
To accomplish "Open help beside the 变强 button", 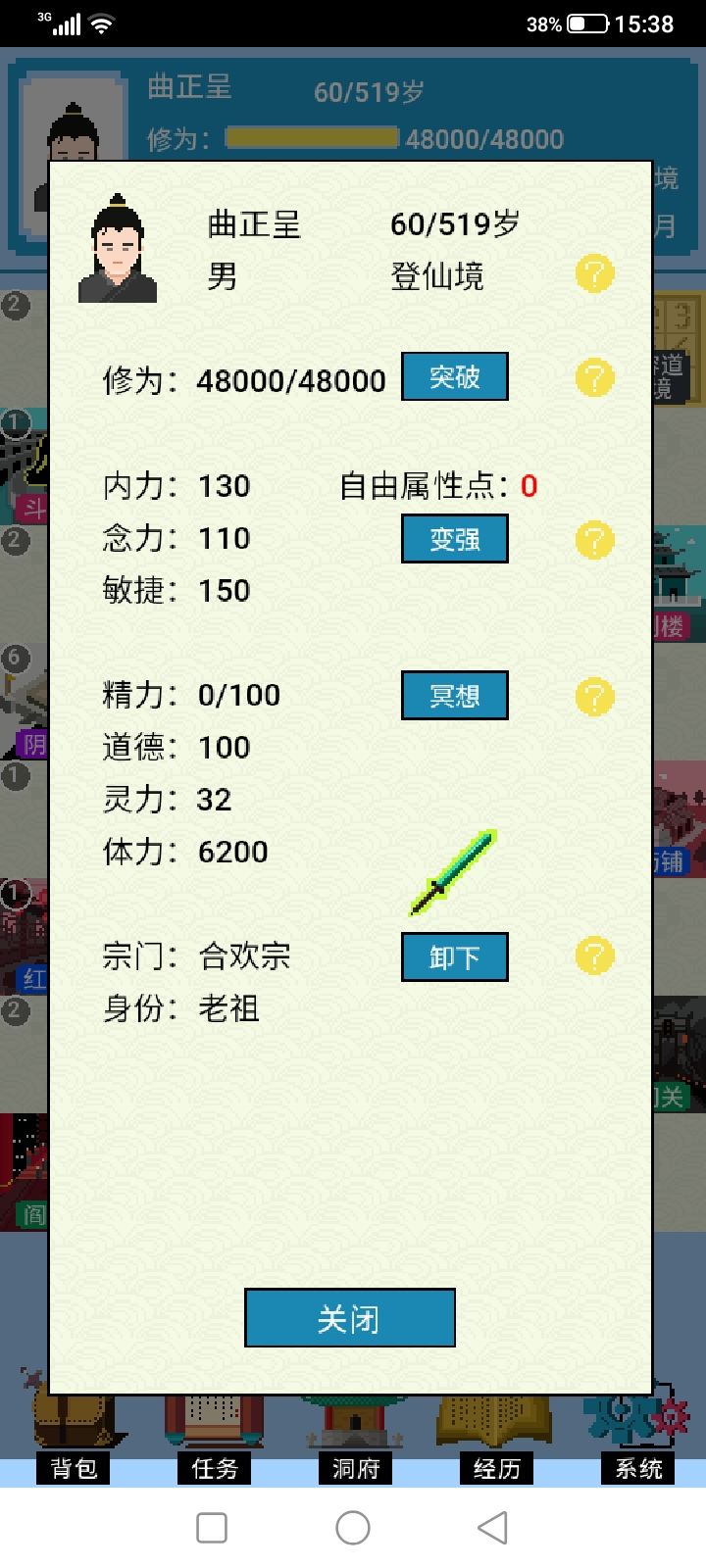I will tap(594, 539).
